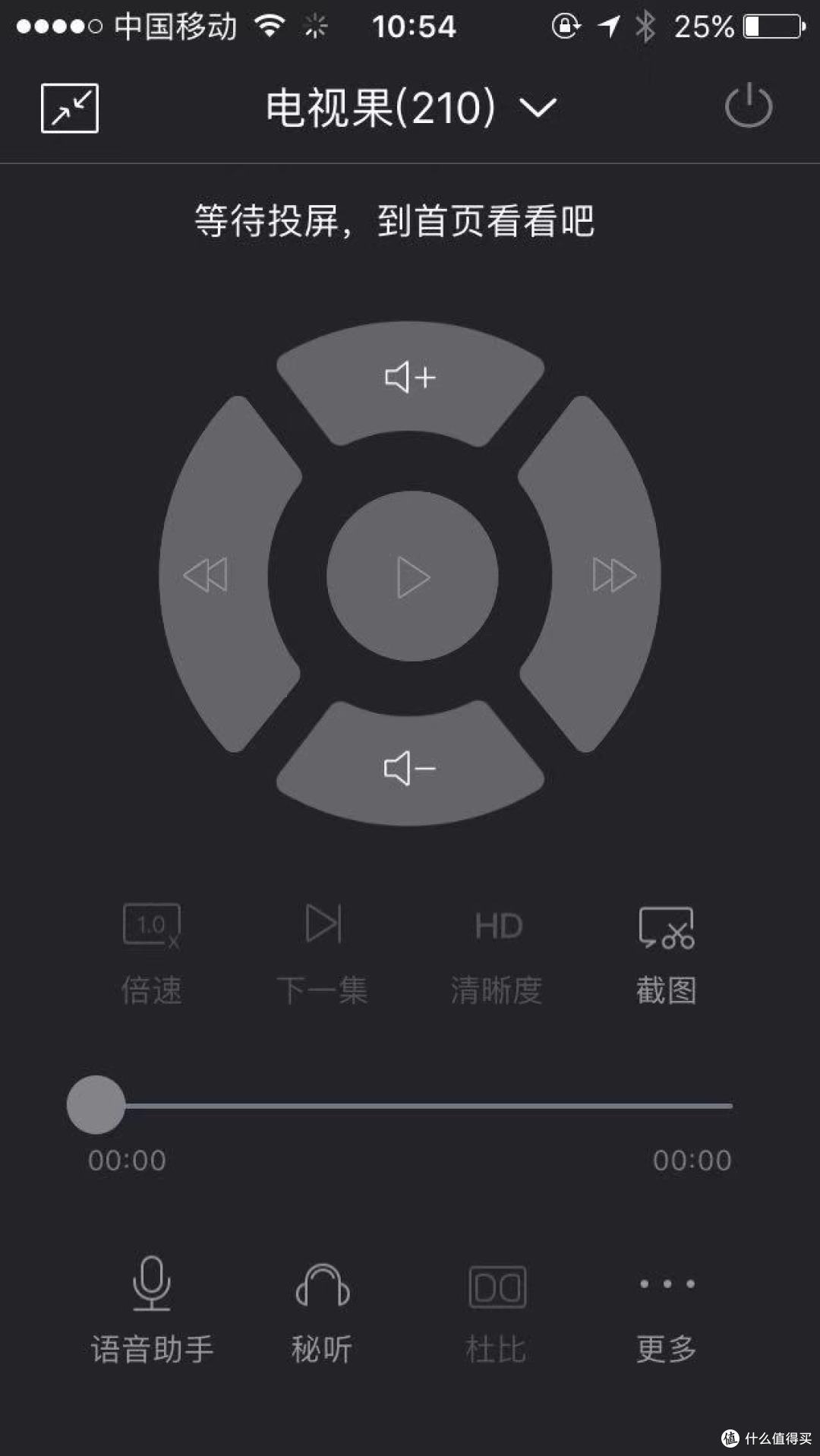Increase volume with the volume-up pad
The height and width of the screenshot is (1456, 820).
coord(410,382)
